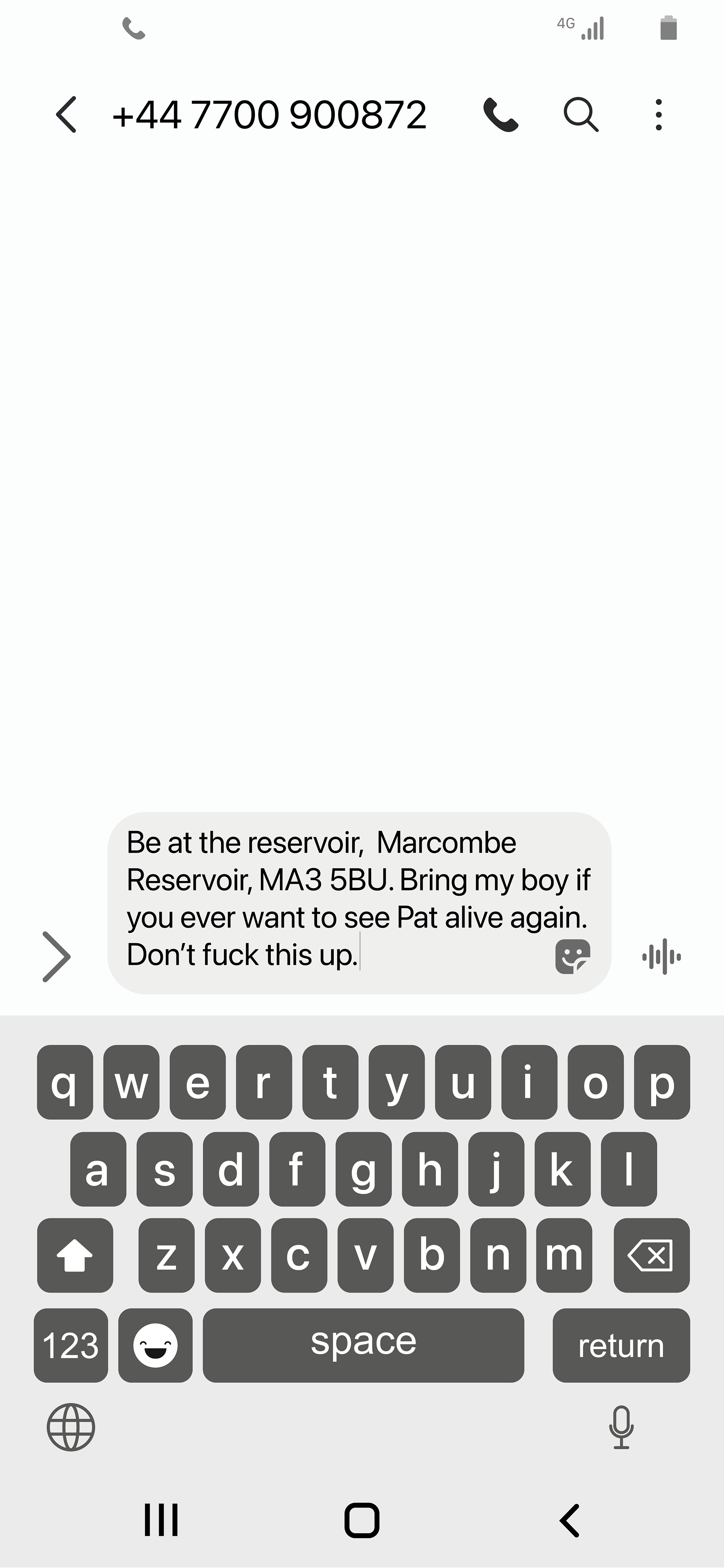This screenshot has height=1568, width=724.
Task: Open the sticker picker in the message box
Action: (x=572, y=956)
